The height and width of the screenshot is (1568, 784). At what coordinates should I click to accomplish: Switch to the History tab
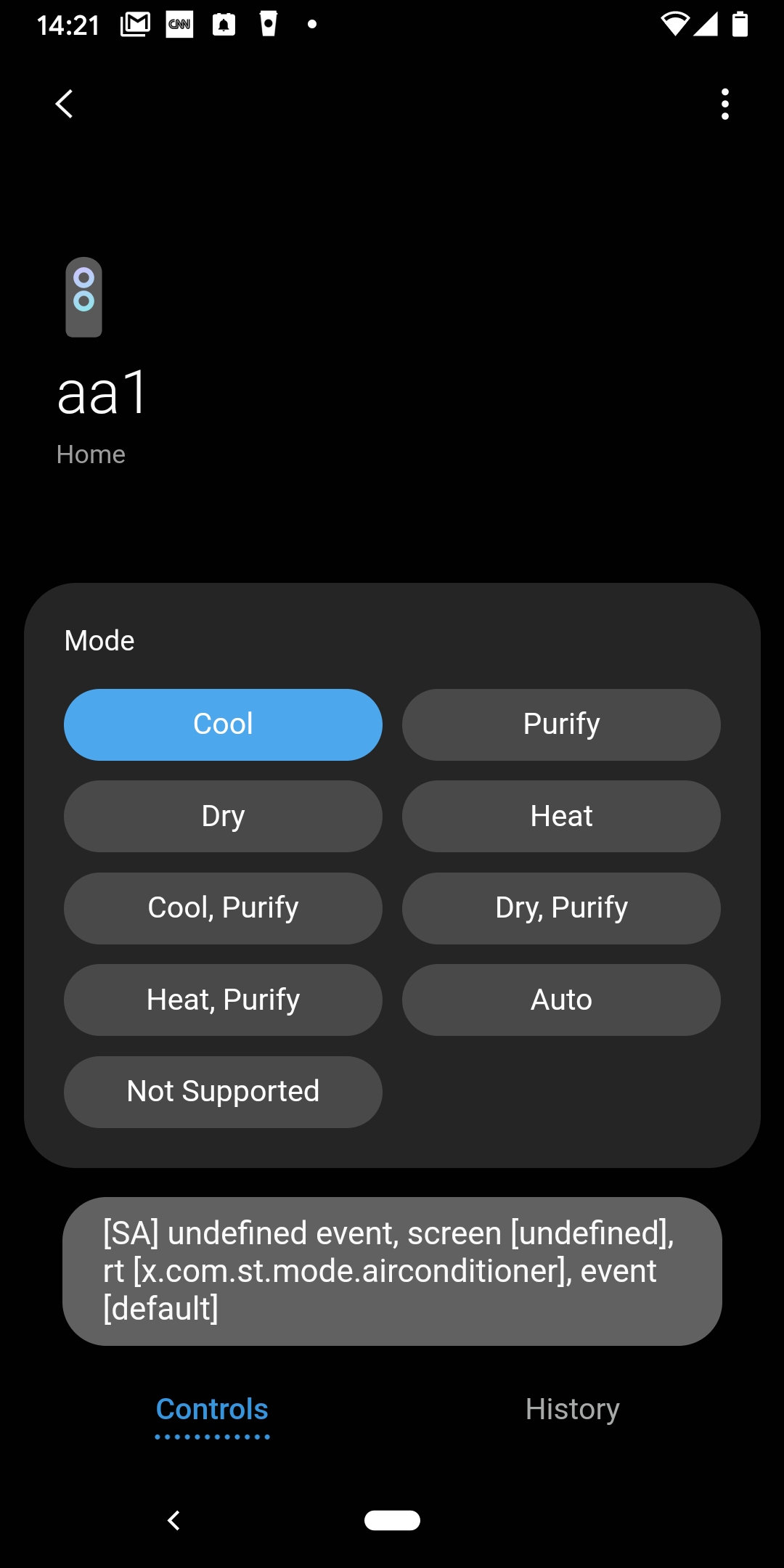click(572, 1409)
